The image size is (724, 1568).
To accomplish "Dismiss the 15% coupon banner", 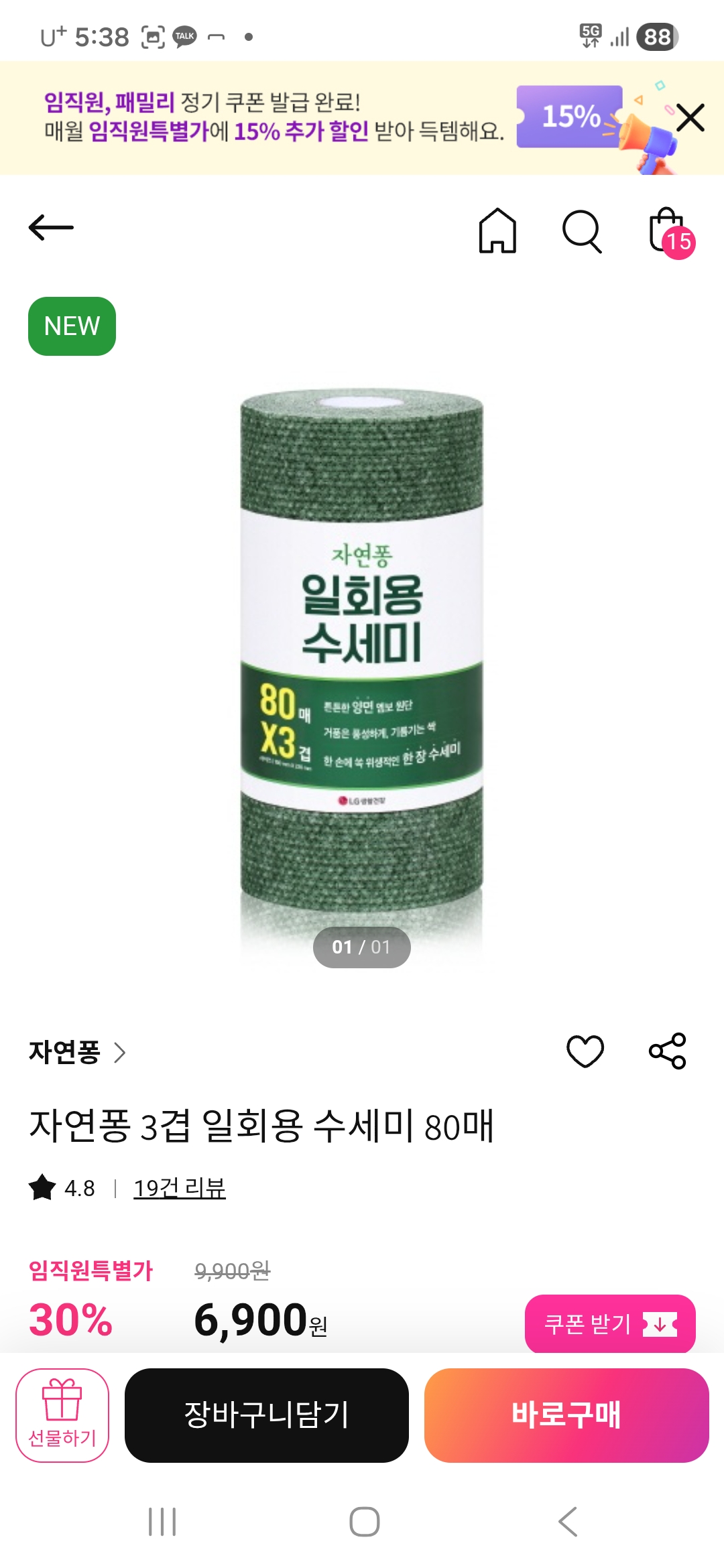I will pyautogui.click(x=690, y=118).
